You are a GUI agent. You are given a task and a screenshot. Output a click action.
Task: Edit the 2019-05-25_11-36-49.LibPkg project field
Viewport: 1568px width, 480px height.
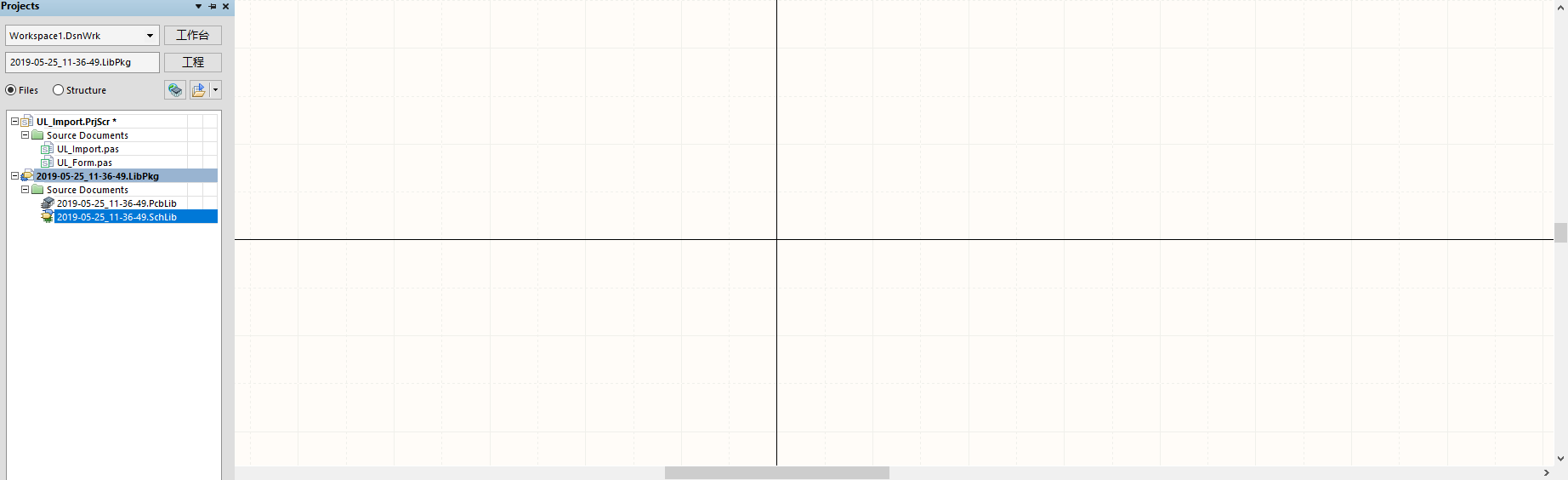[82, 62]
